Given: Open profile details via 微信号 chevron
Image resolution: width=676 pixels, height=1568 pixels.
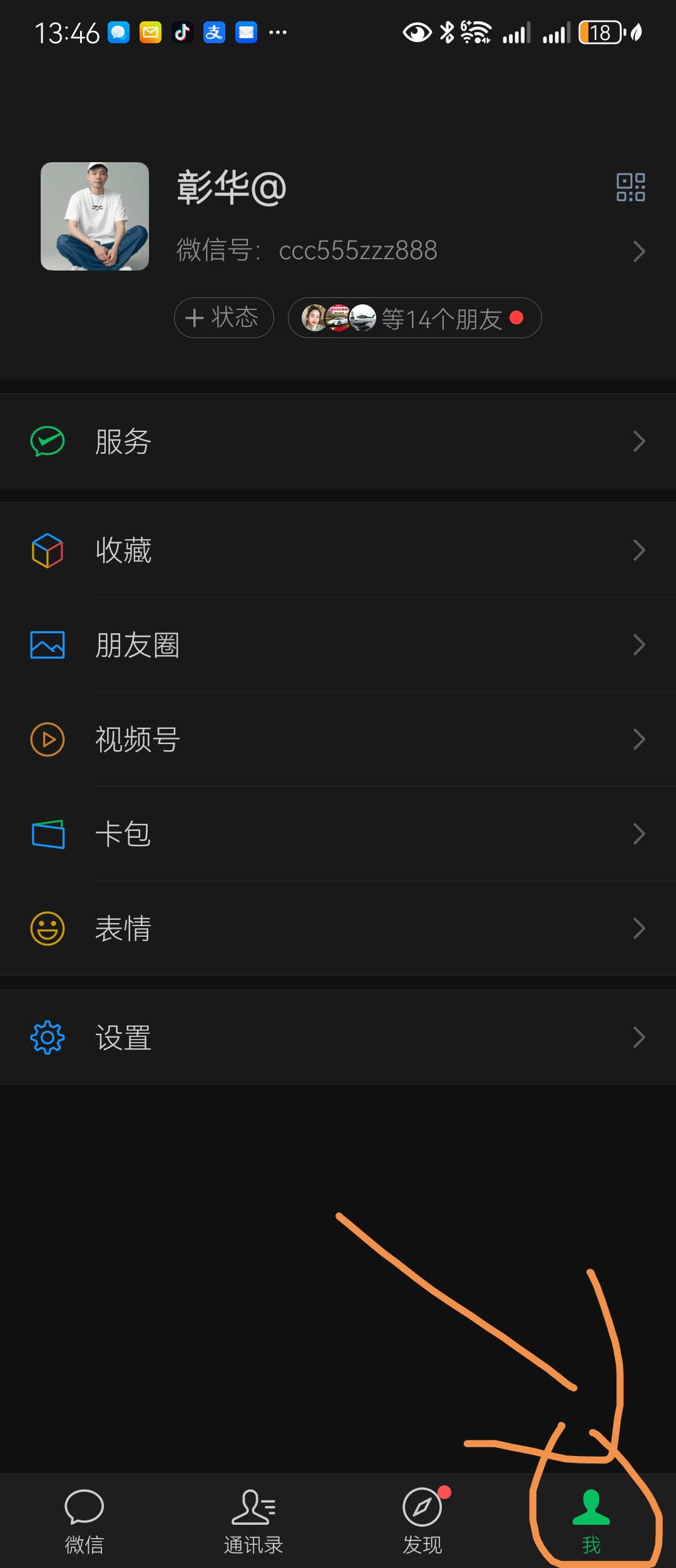Looking at the screenshot, I should [x=638, y=251].
